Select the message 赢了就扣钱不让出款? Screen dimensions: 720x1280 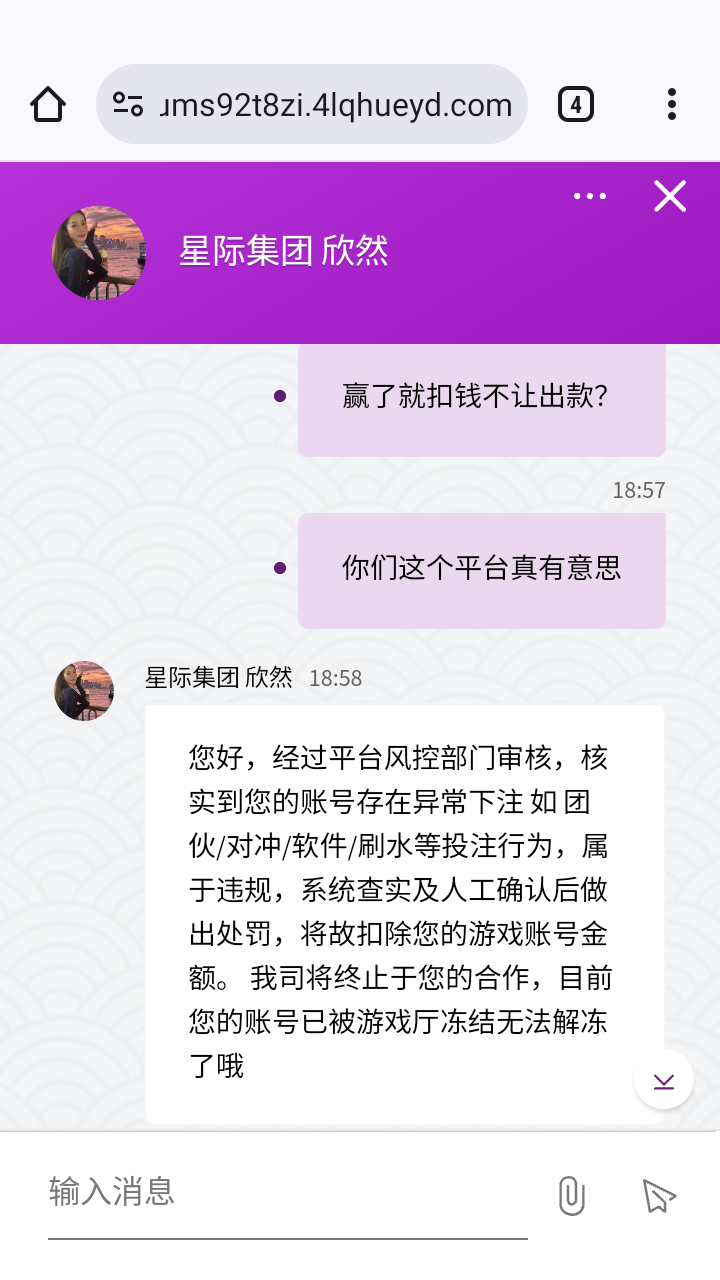click(481, 397)
